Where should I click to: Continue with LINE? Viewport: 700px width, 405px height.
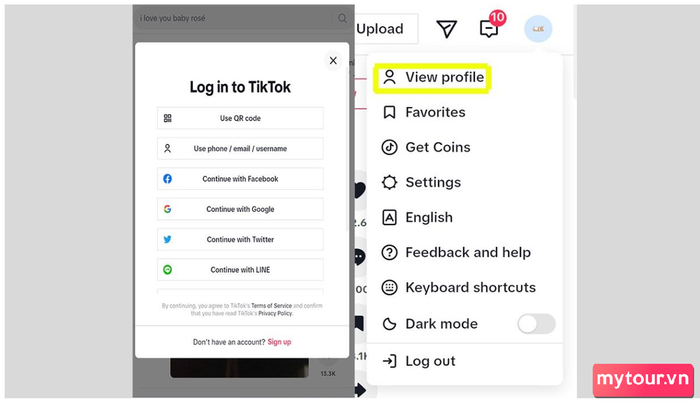click(240, 270)
